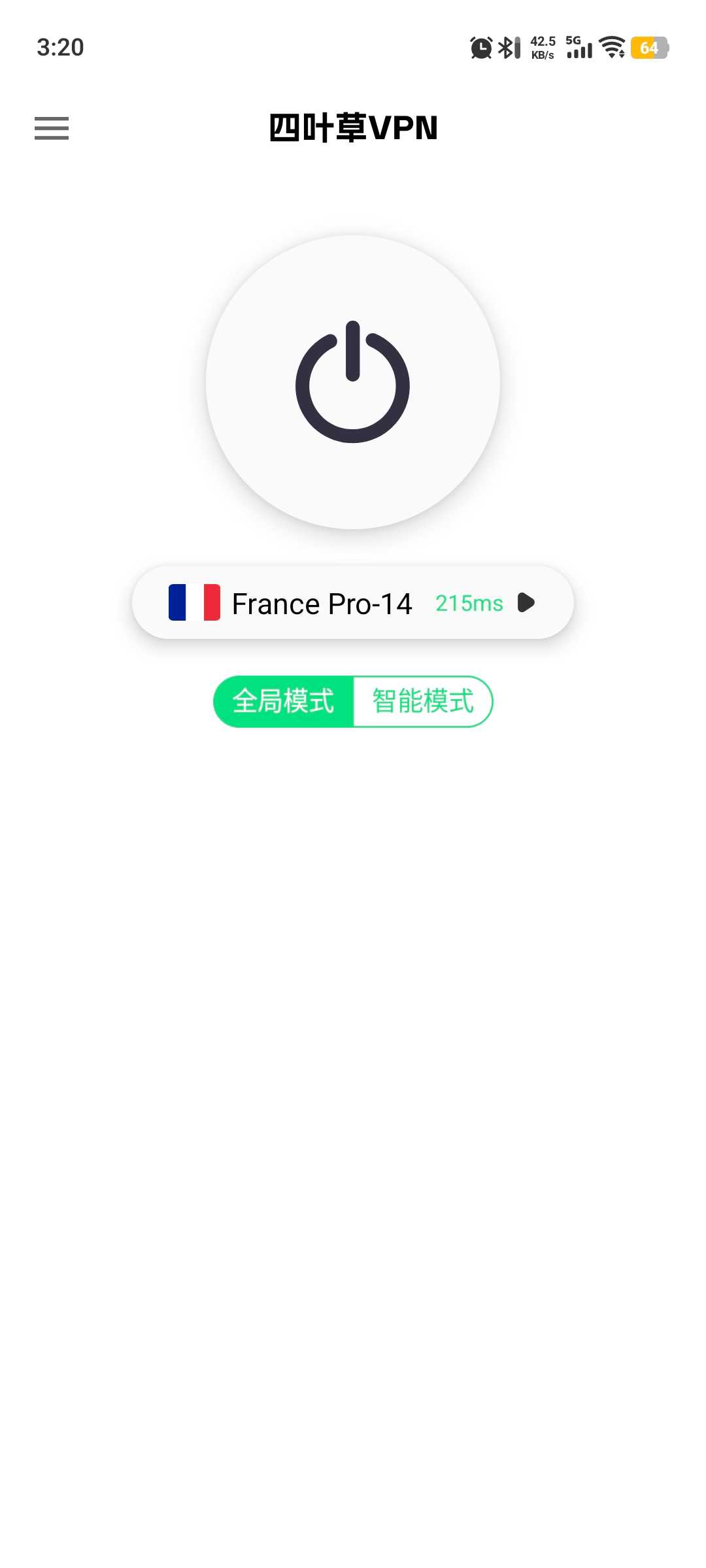Select 全局模式 global mode

(284, 702)
